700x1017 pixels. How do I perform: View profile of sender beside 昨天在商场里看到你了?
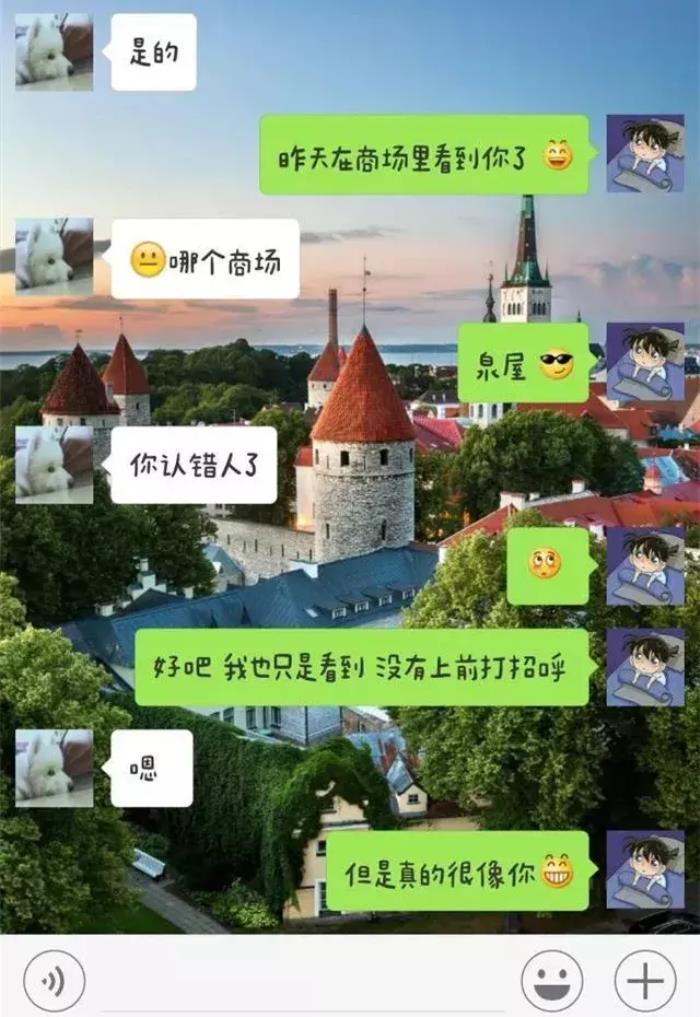(x=645, y=154)
